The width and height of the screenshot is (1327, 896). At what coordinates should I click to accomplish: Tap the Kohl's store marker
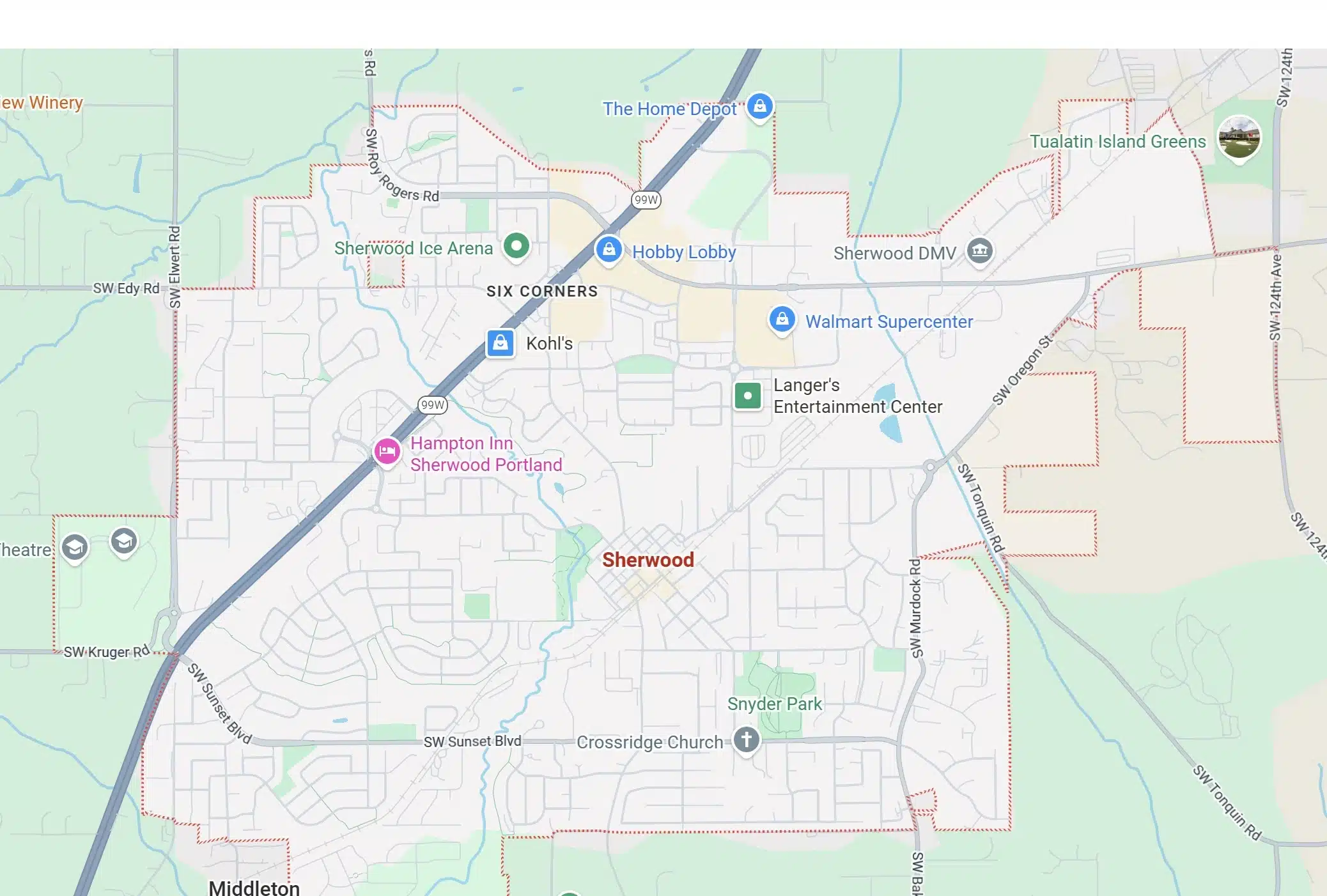click(x=501, y=343)
